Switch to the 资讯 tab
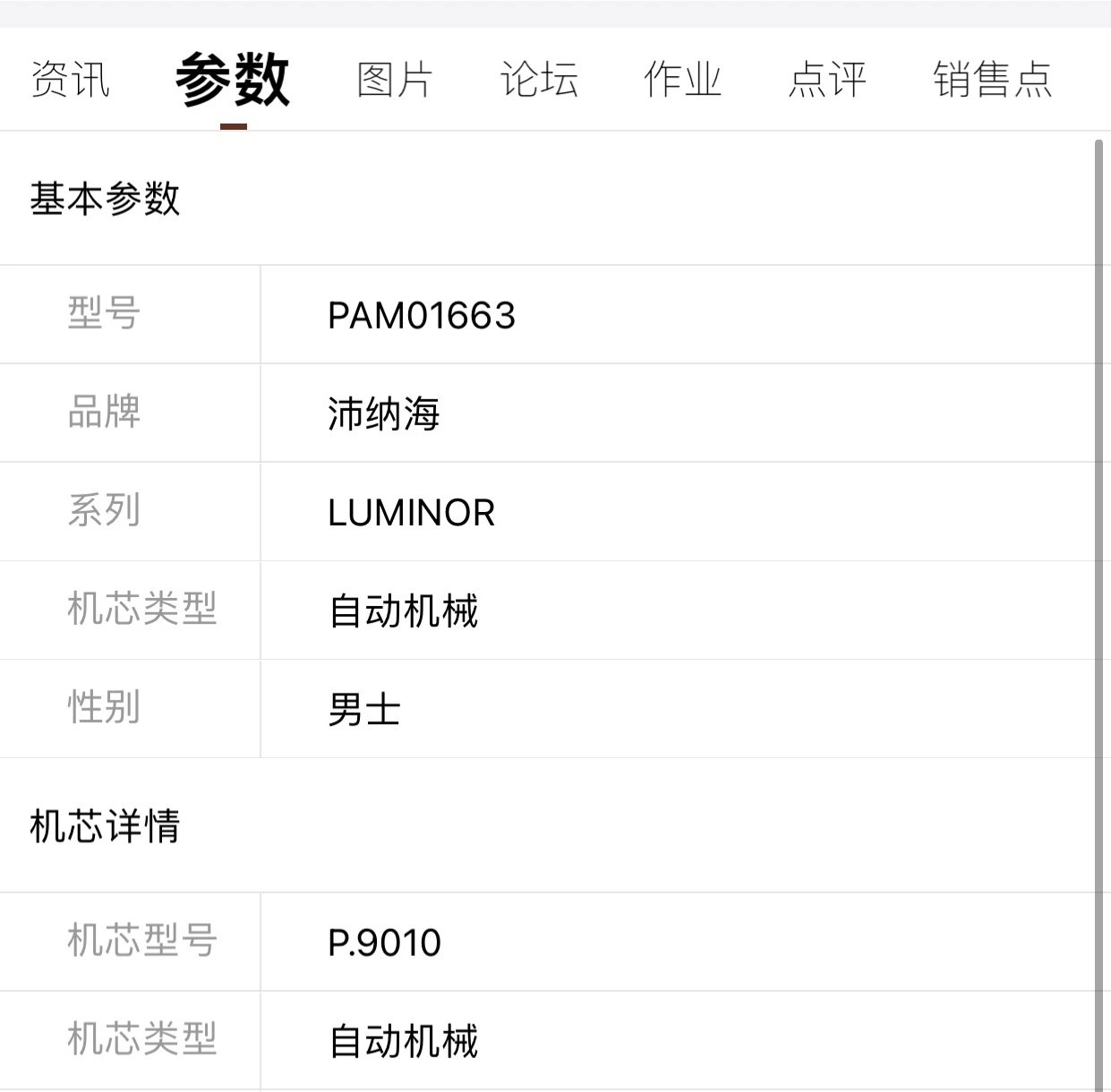 click(70, 80)
